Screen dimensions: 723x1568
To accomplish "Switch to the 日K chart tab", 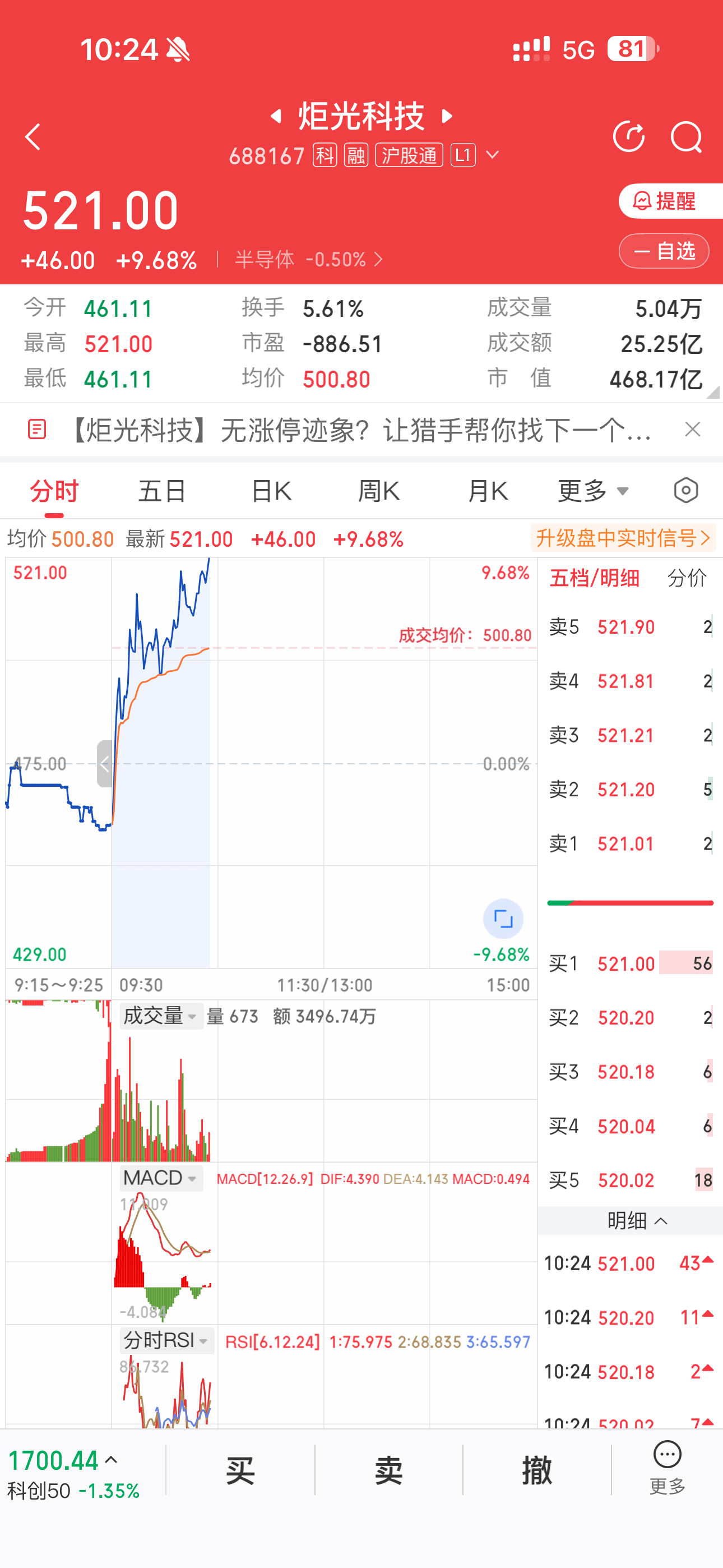I will tap(271, 491).
